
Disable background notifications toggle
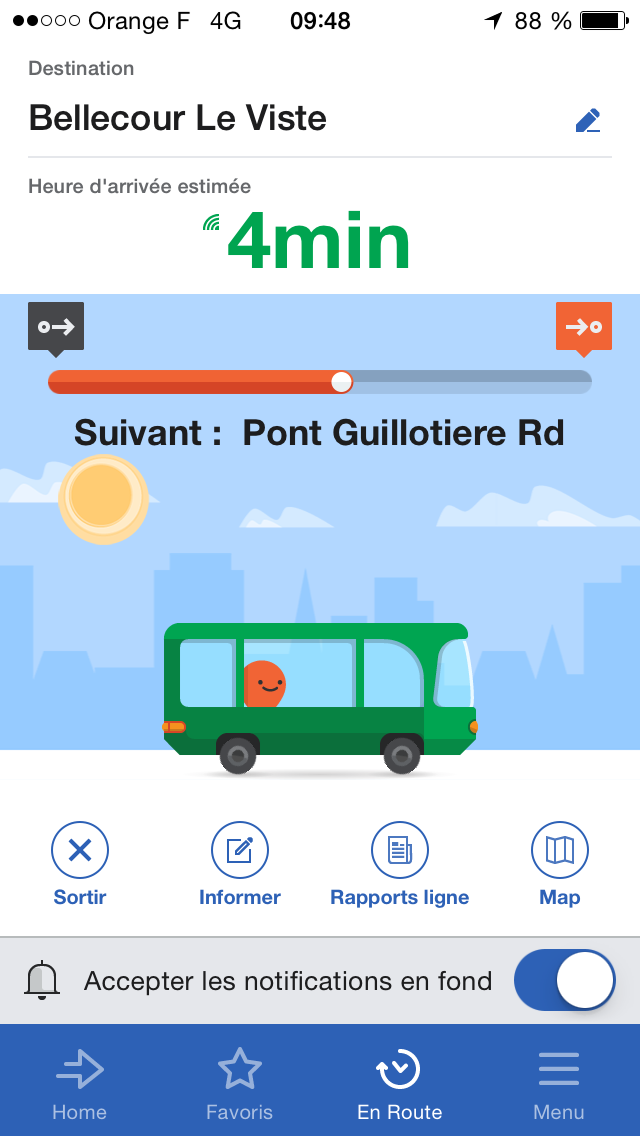point(564,980)
